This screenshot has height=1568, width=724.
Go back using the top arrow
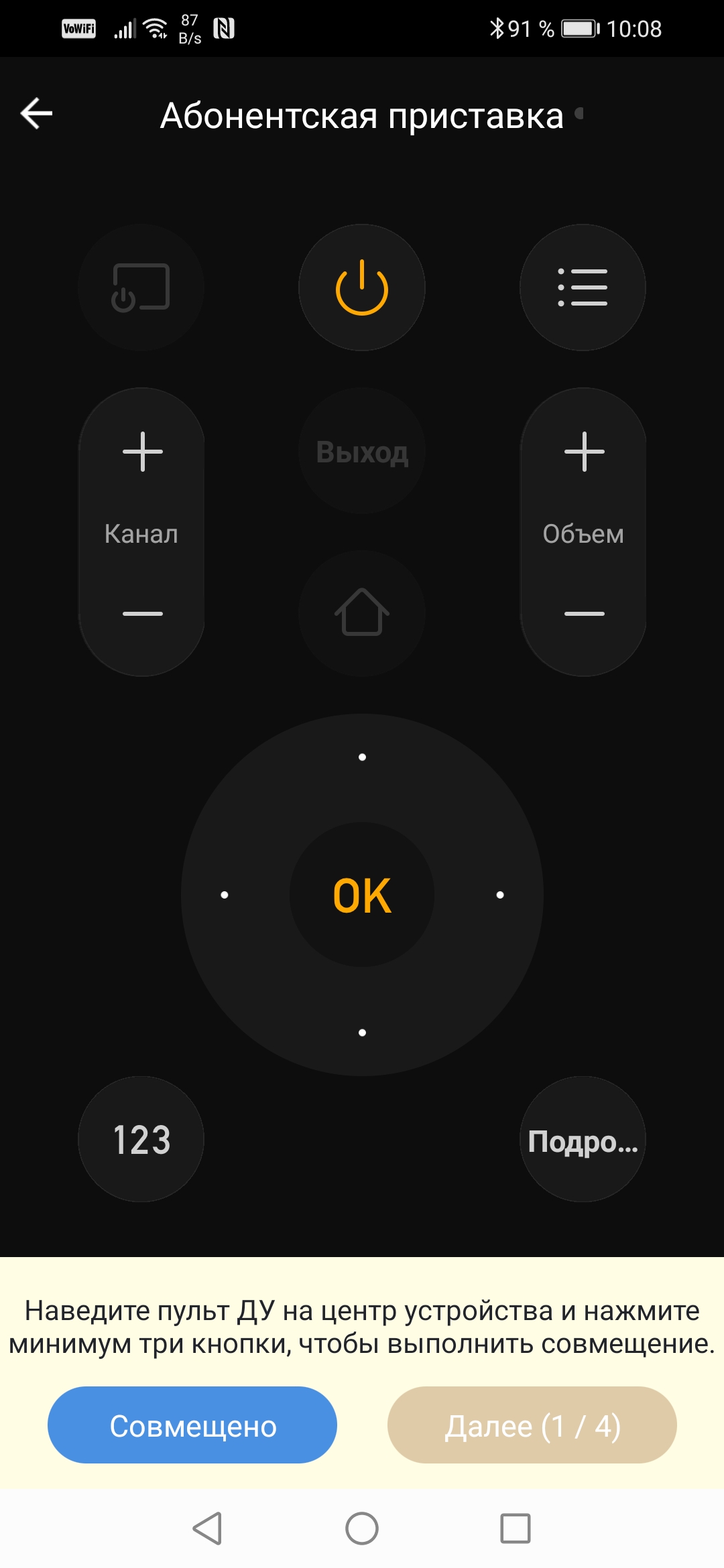37,113
